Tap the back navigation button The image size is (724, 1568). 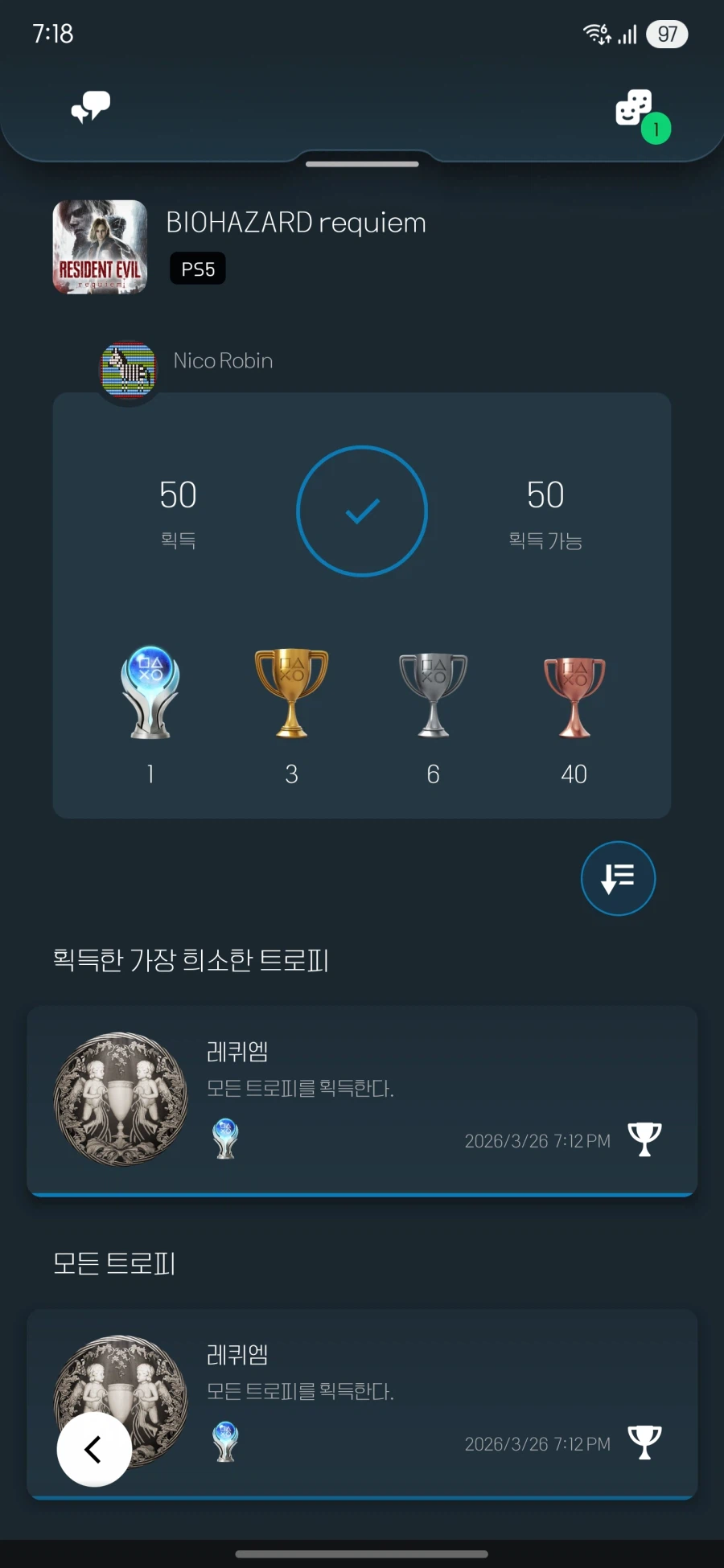[93, 1449]
